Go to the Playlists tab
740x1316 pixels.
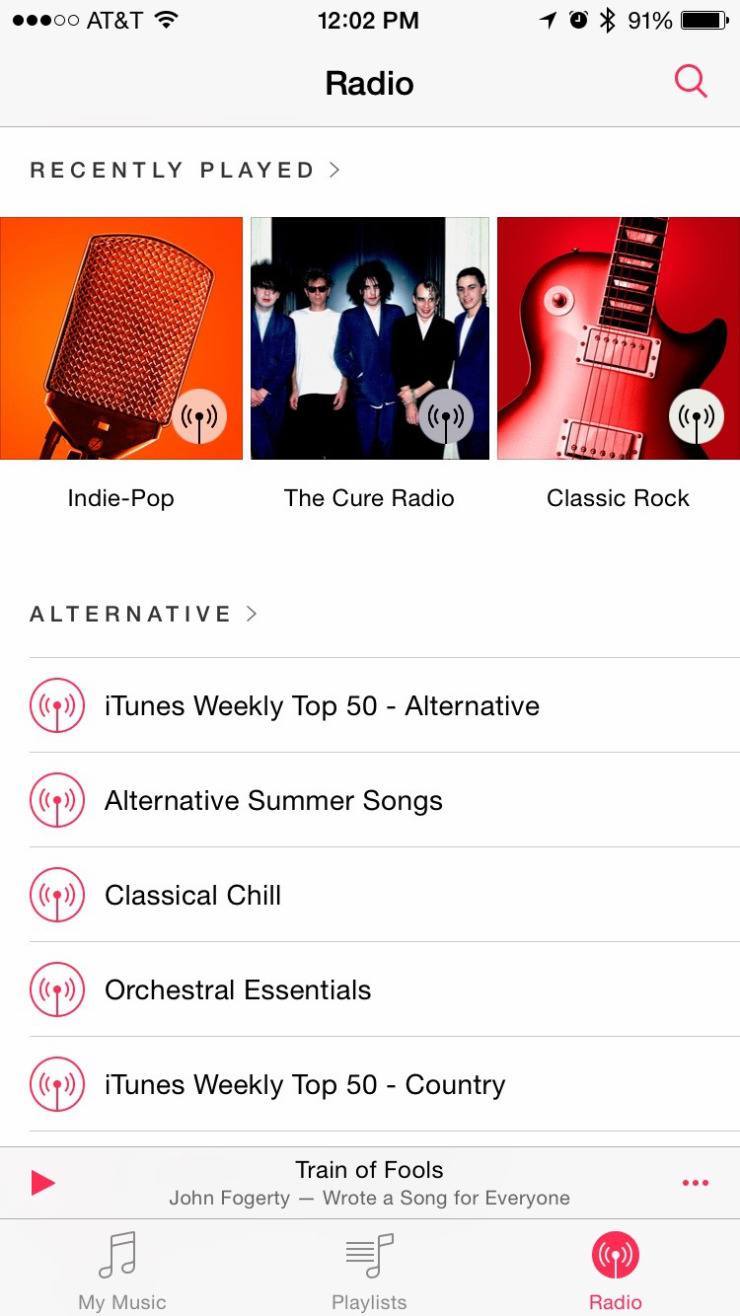coord(369,1270)
